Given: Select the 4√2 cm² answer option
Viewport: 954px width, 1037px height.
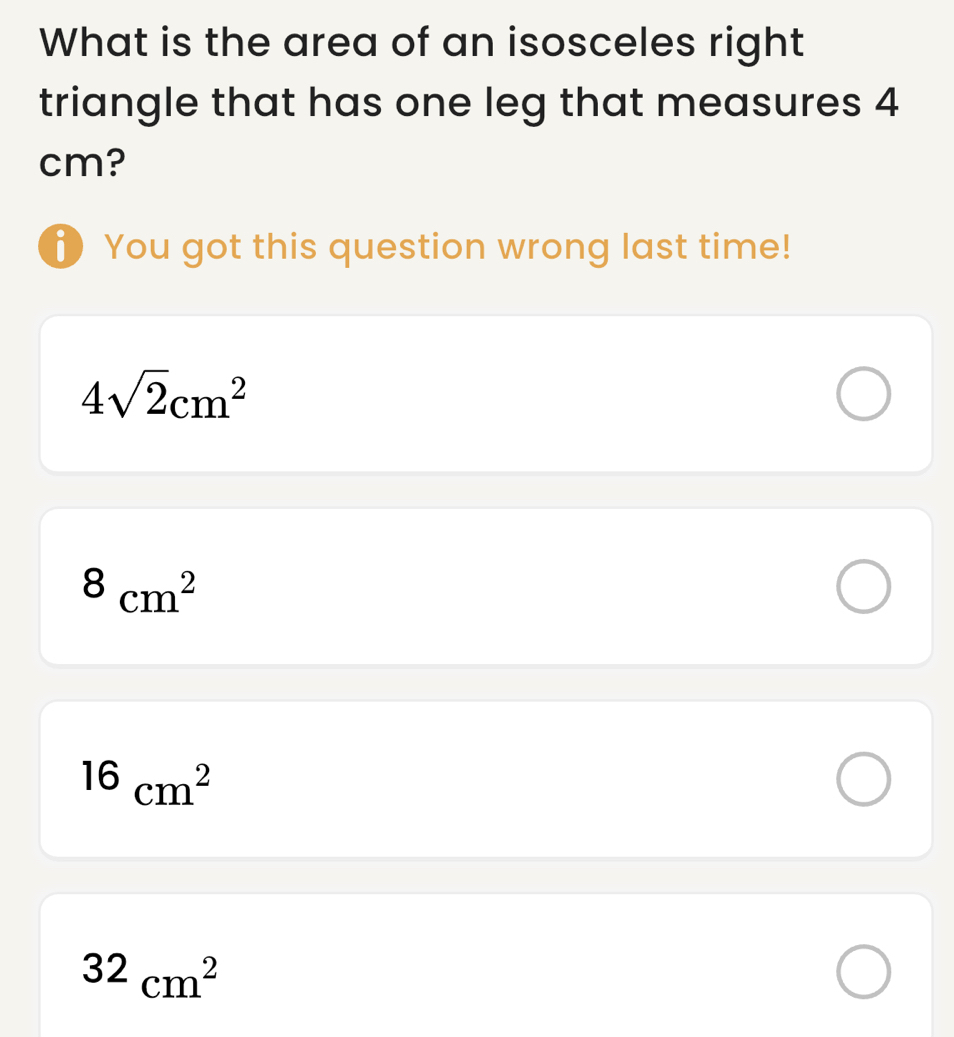Looking at the screenshot, I should point(862,395).
